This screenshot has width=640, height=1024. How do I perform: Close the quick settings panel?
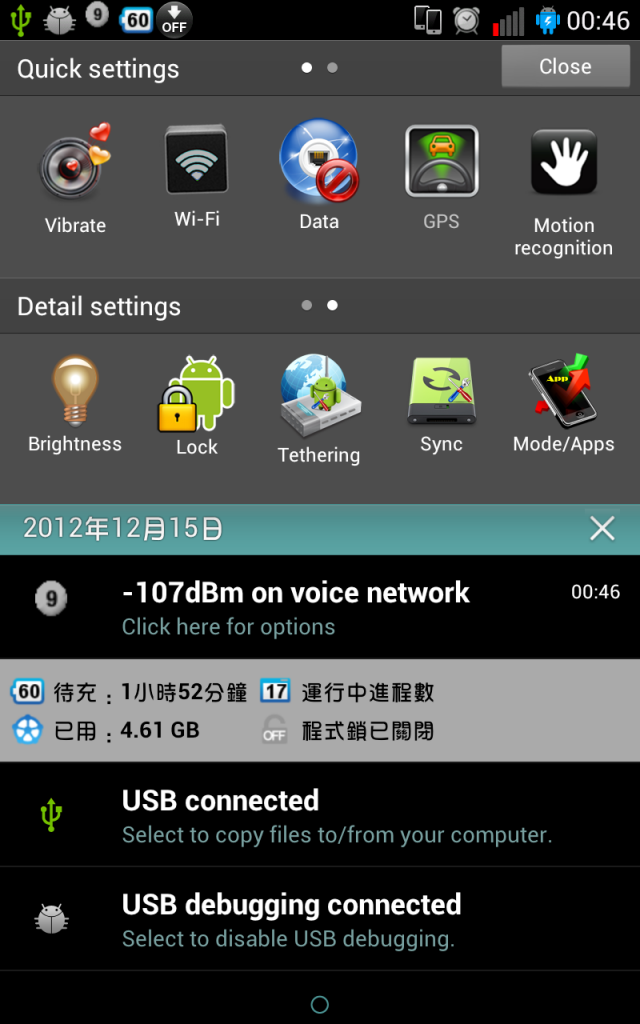click(565, 67)
